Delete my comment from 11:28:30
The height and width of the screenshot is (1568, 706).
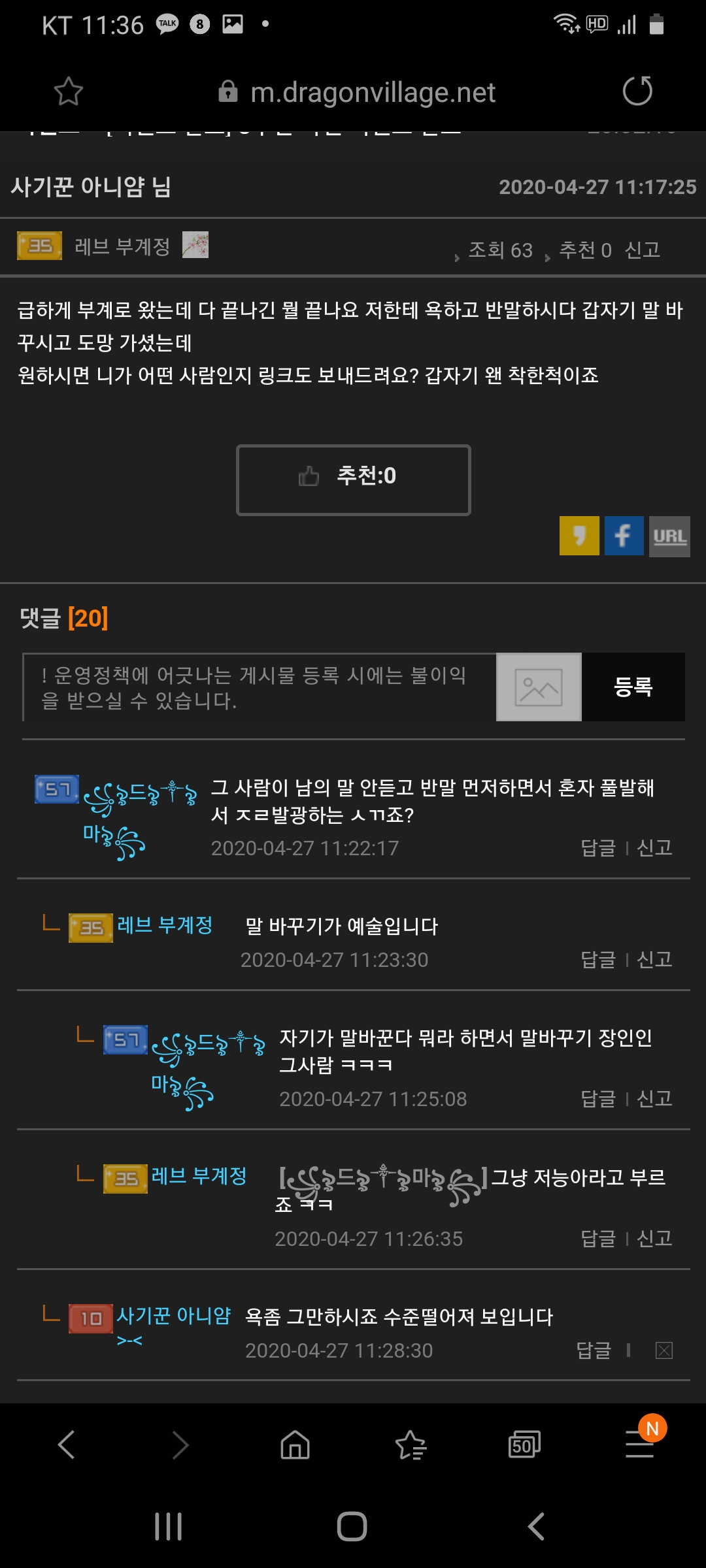point(664,1350)
